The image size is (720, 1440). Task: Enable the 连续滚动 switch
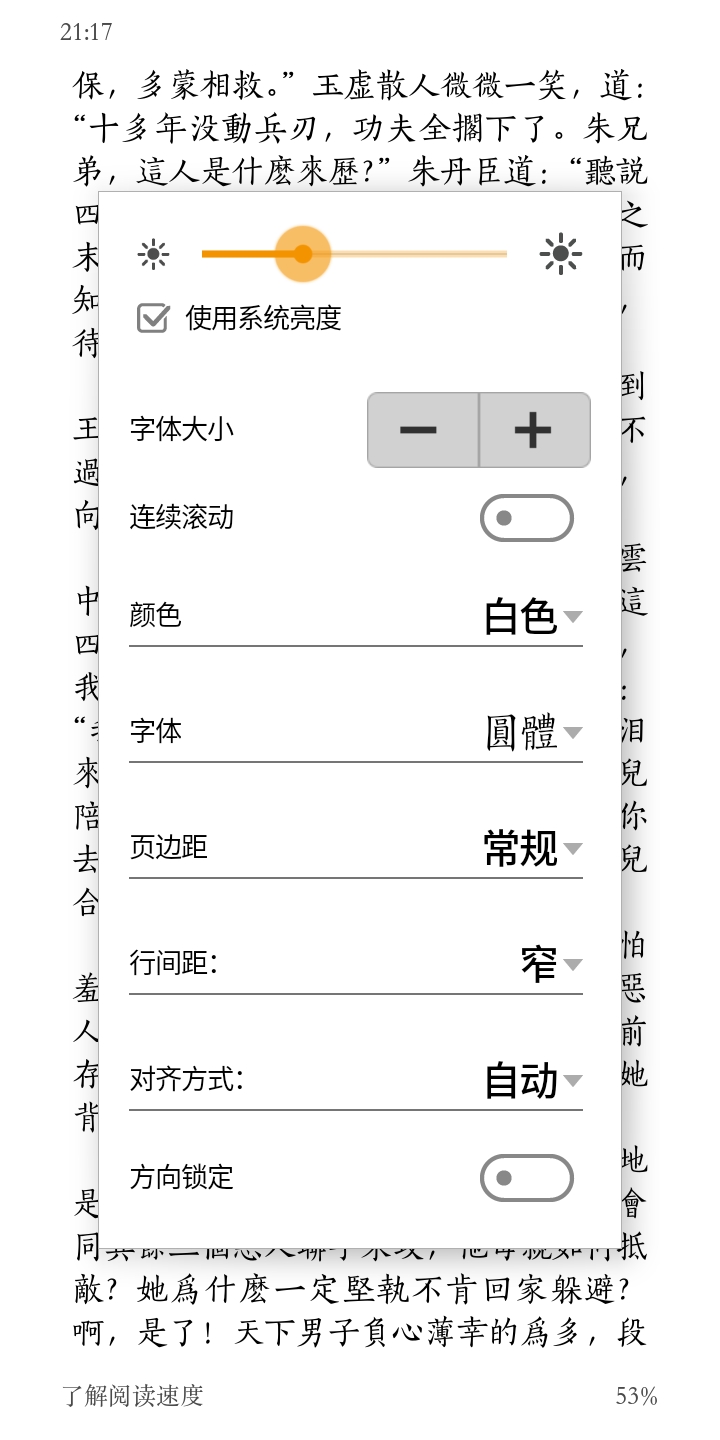point(527,518)
